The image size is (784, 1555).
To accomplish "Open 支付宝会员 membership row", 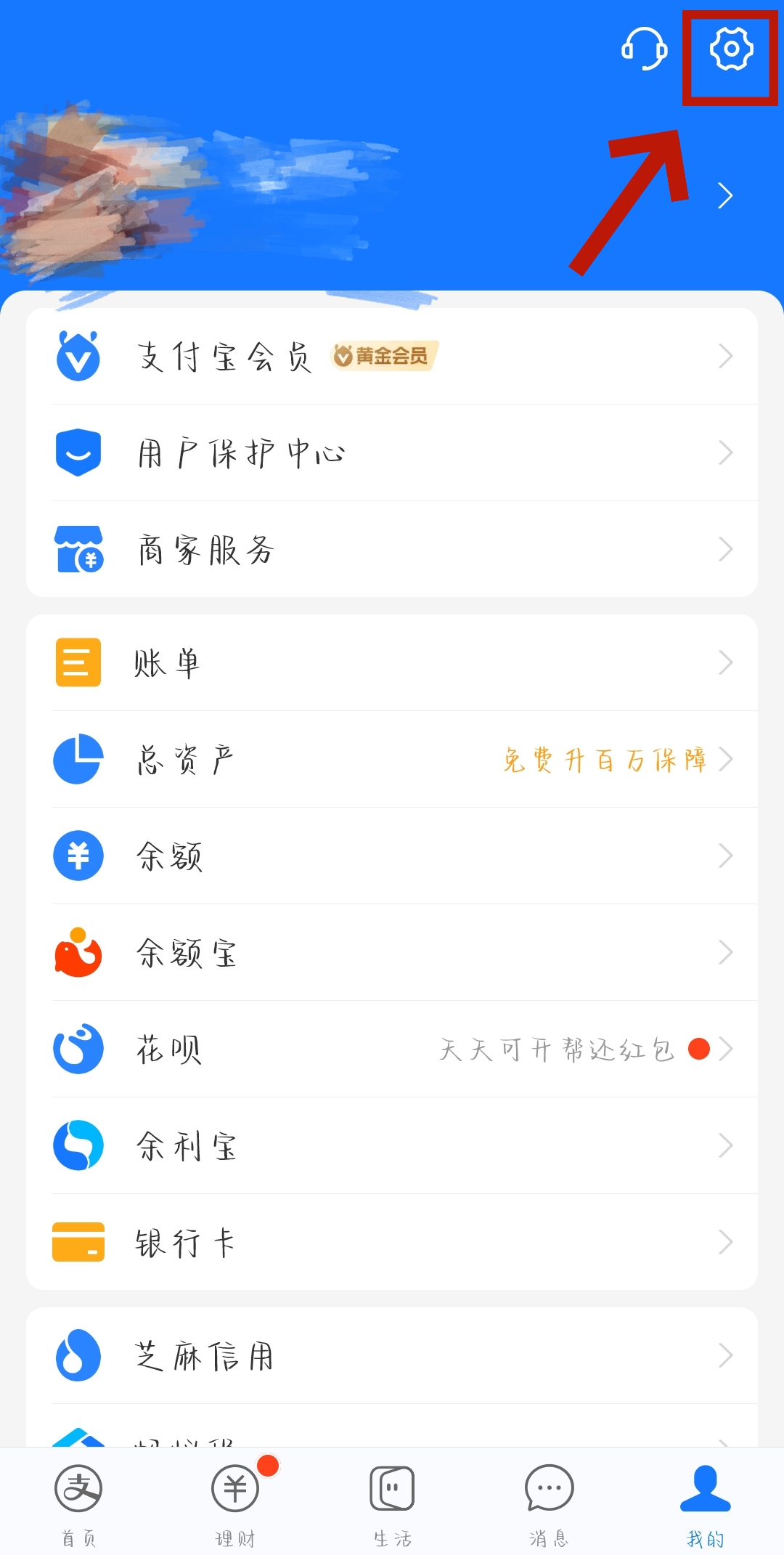I will [x=392, y=357].
